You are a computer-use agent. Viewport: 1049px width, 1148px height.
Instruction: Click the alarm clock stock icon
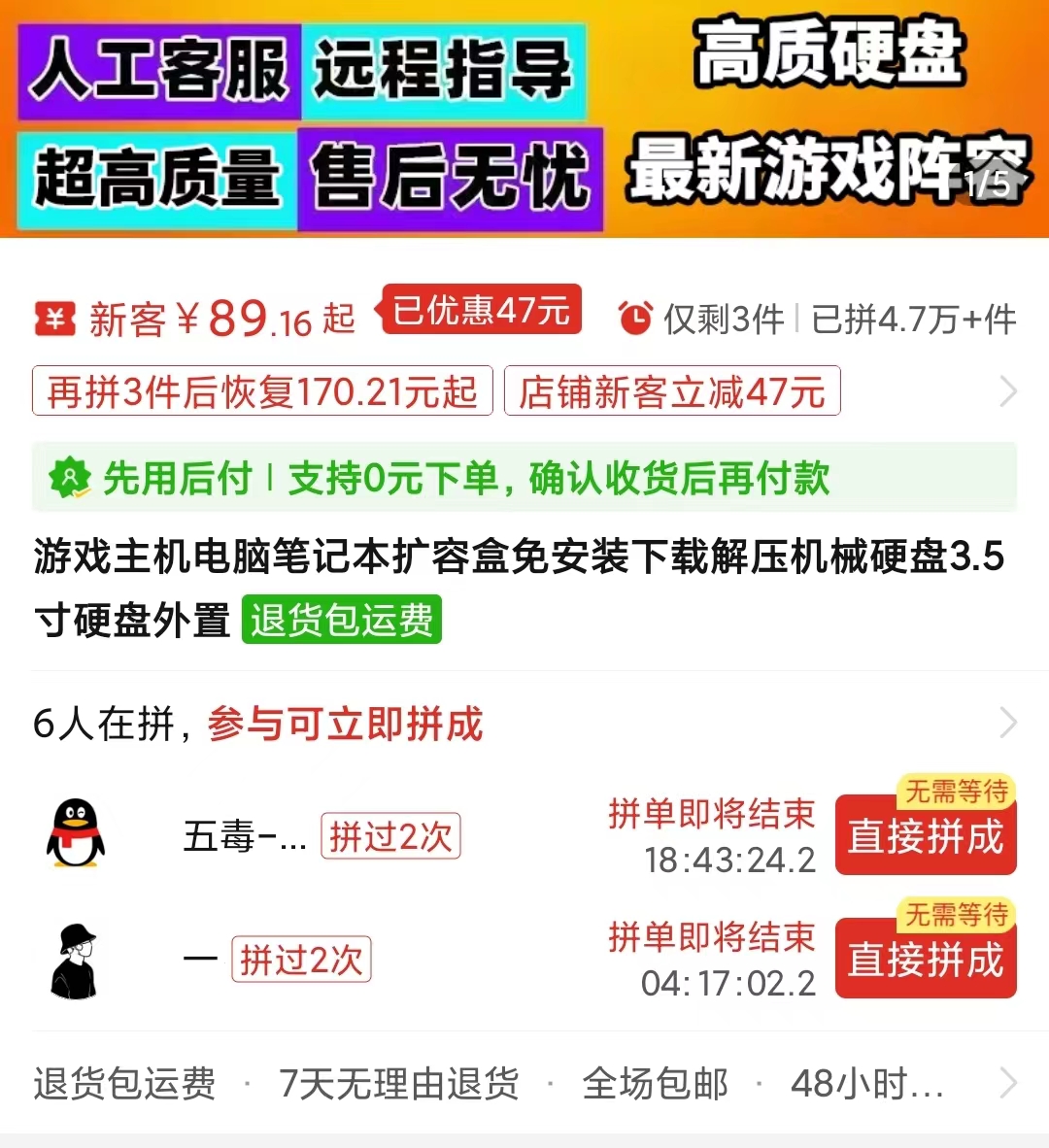click(x=635, y=320)
